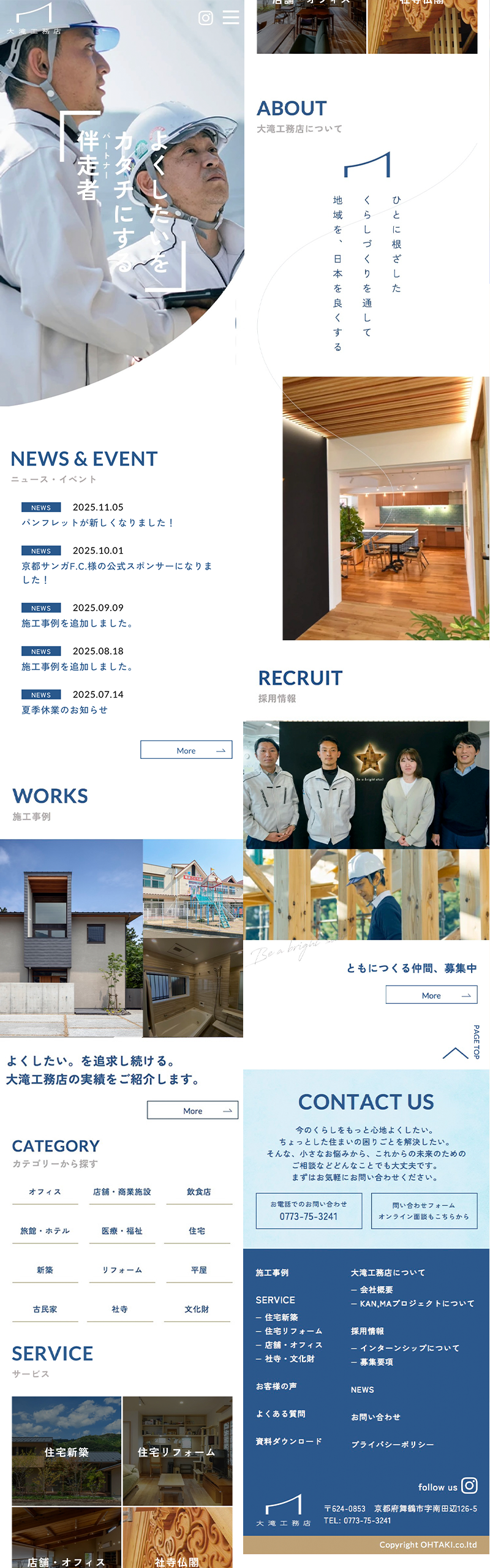The width and height of the screenshot is (490, 1568).
Task: Tap More under the works introduction
Action: (x=192, y=1110)
